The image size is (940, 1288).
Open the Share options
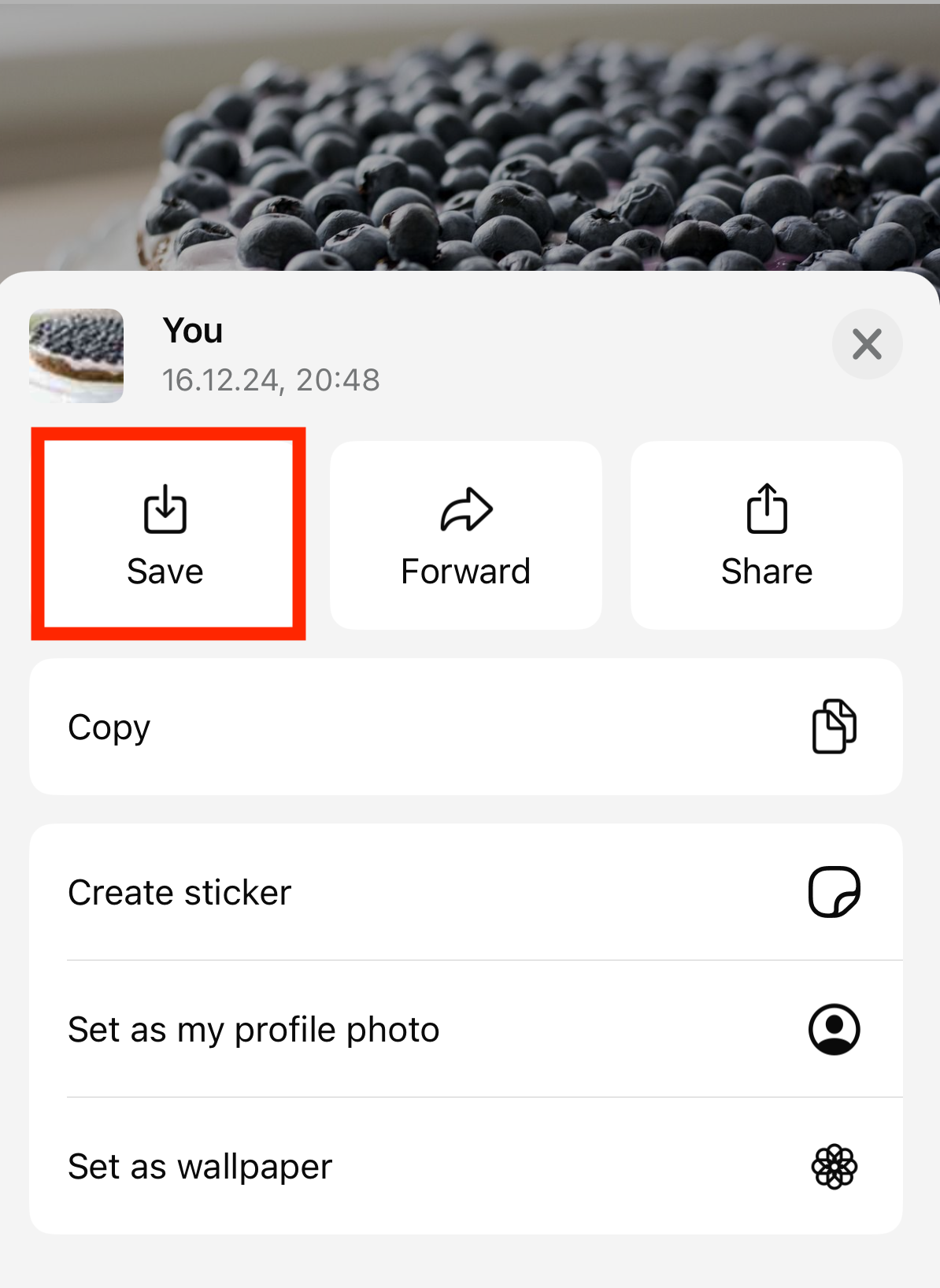[x=766, y=535]
